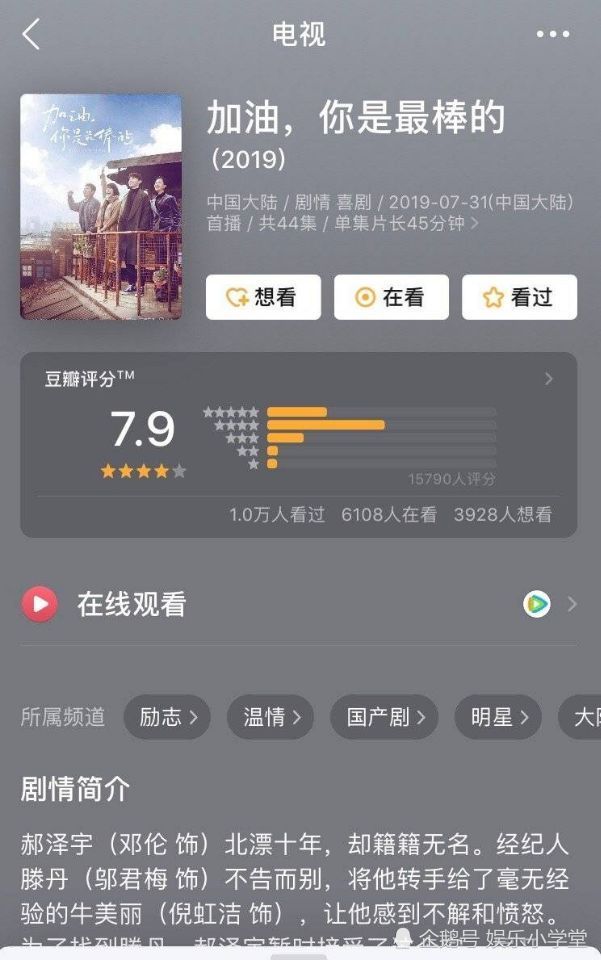Open the 豆瓣评分 rating details
Viewport: 601px width, 960px height.
(x=548, y=379)
